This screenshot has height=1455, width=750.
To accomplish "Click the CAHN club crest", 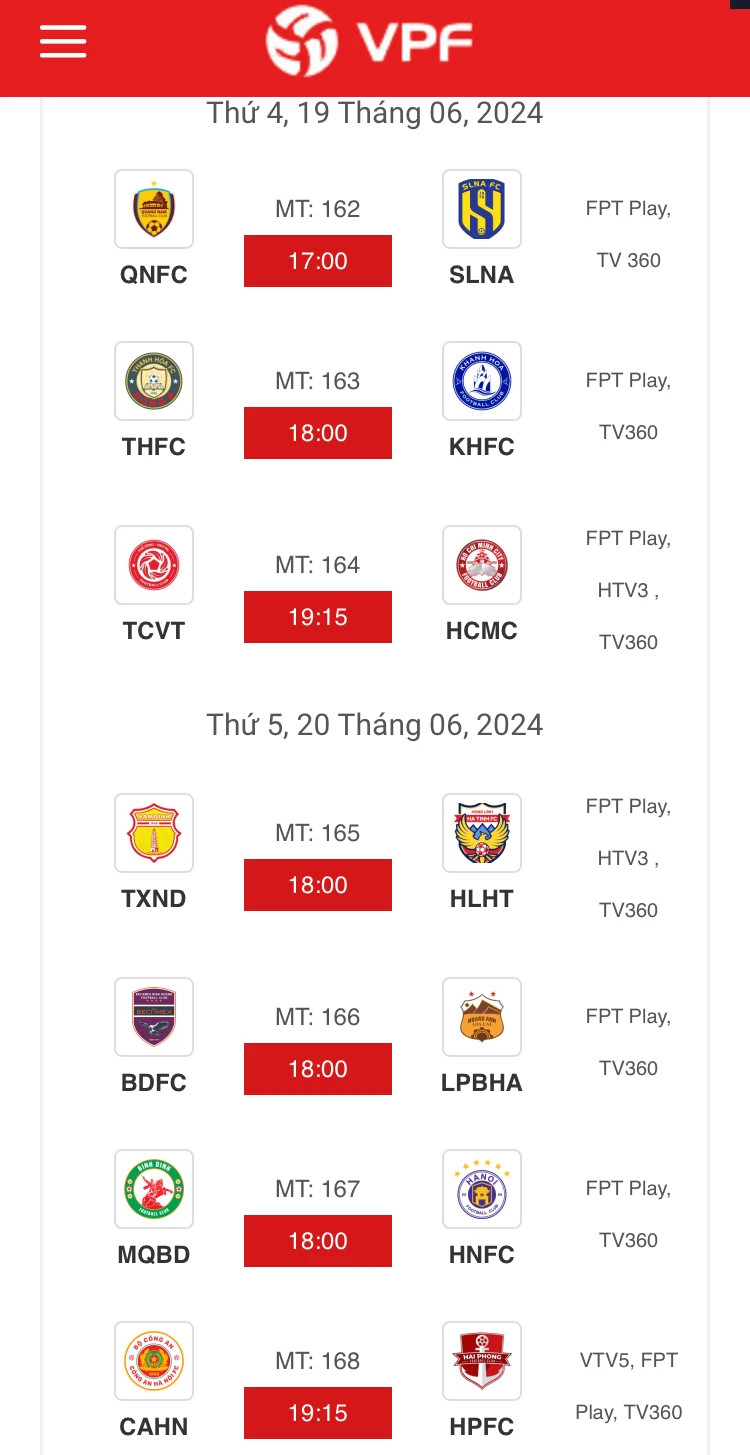I will [x=153, y=1361].
